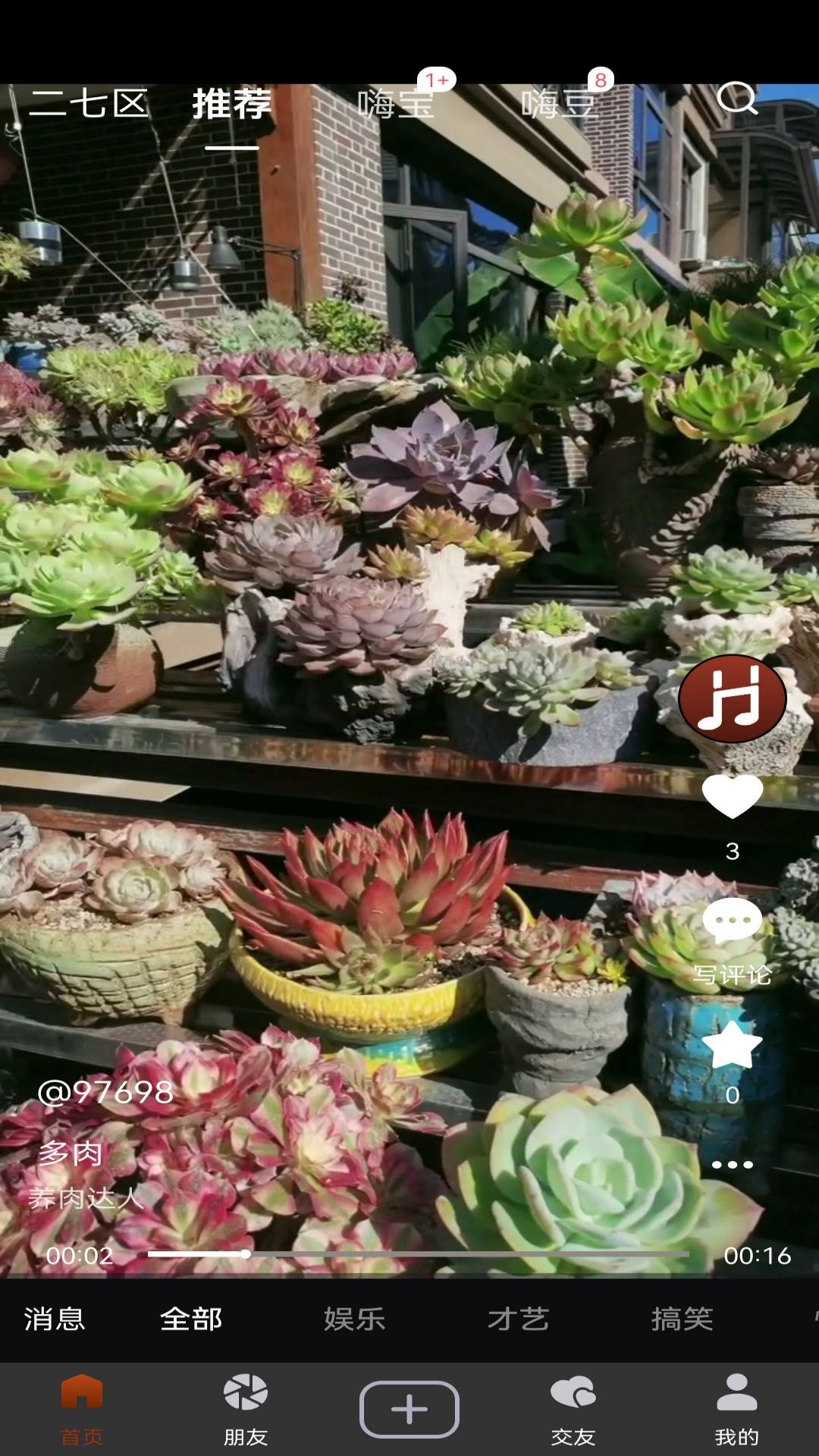Filter videos by 搞笑
The height and width of the screenshot is (1456, 819).
tap(682, 1319)
